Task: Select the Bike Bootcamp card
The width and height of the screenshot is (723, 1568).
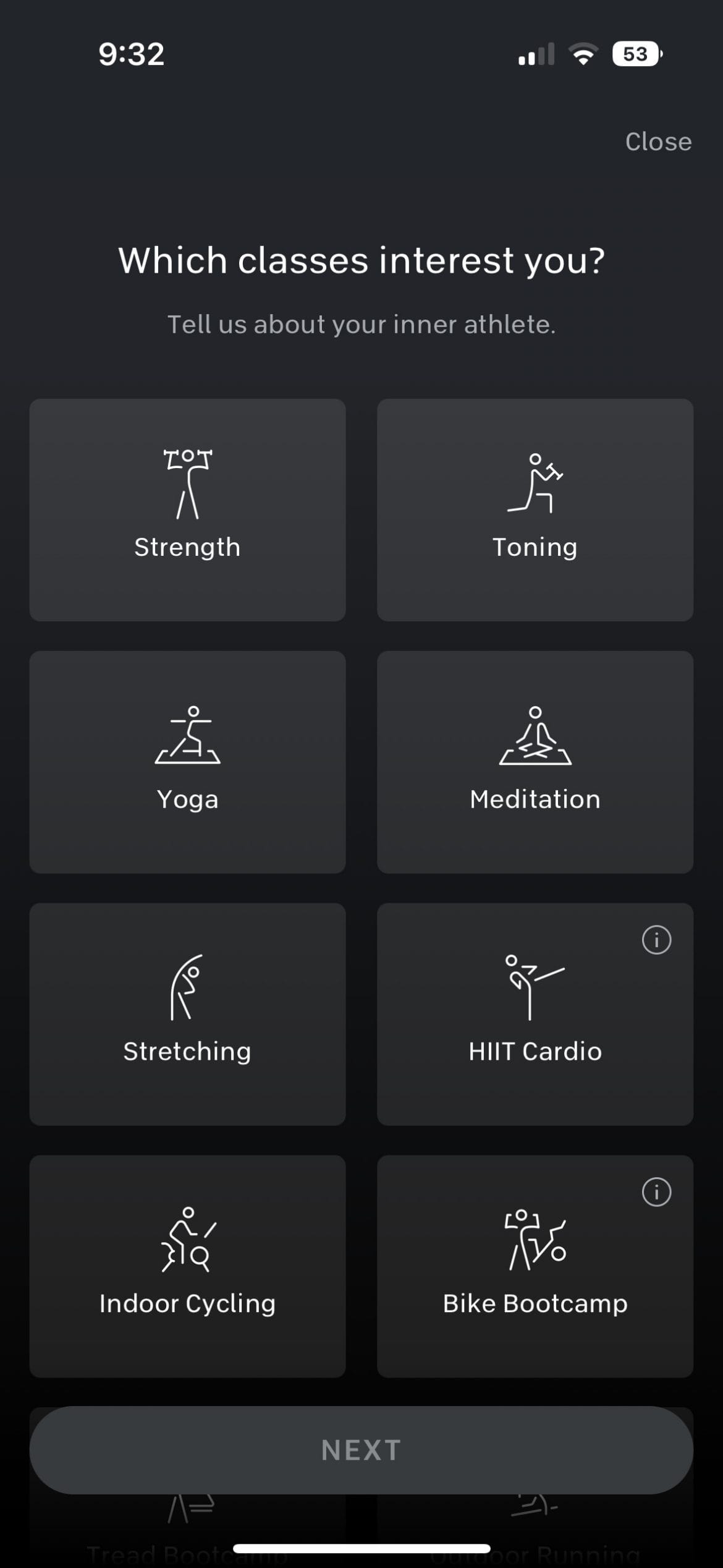Action: tap(535, 1266)
